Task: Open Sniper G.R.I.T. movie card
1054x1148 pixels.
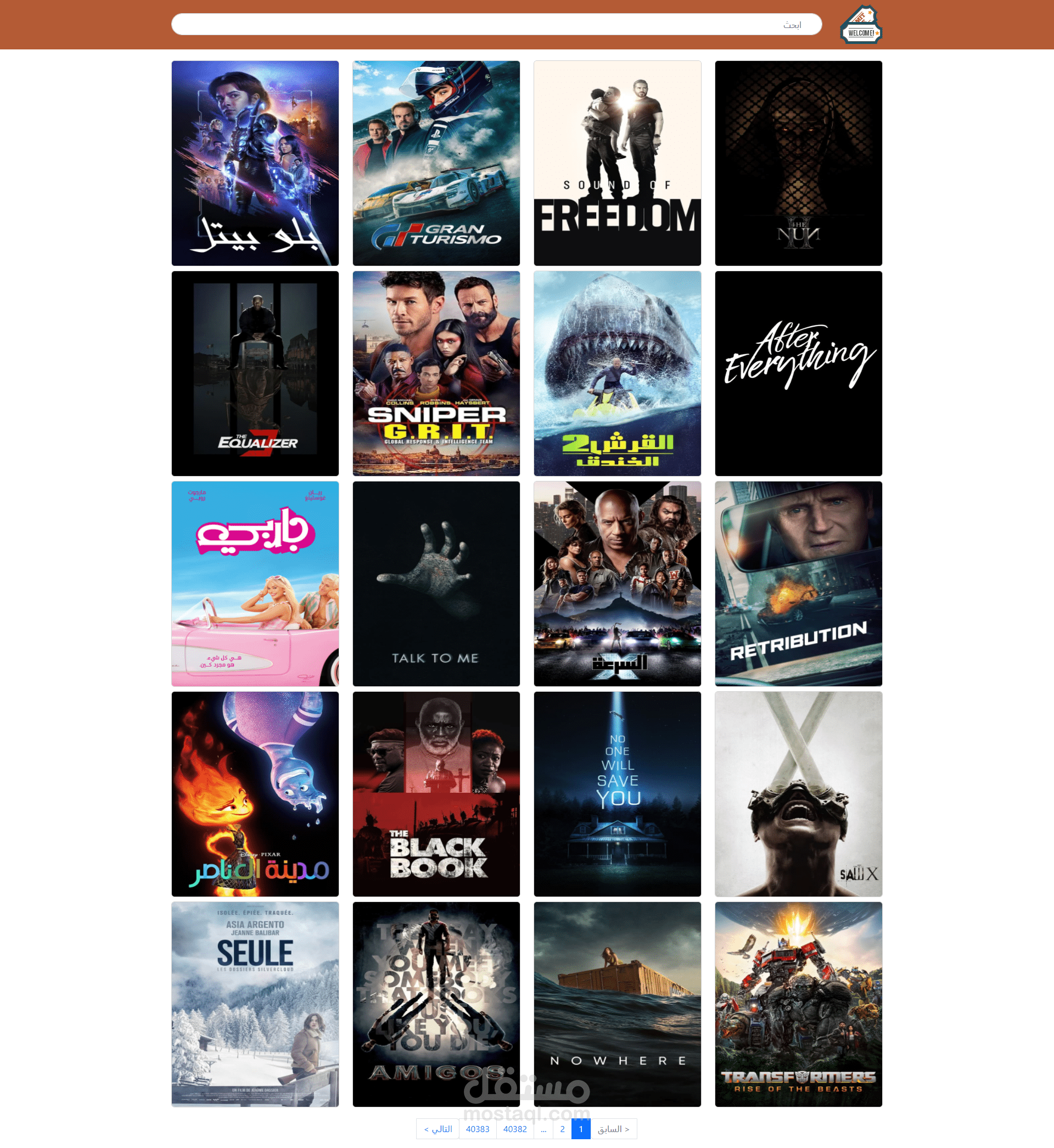Action: pos(436,373)
